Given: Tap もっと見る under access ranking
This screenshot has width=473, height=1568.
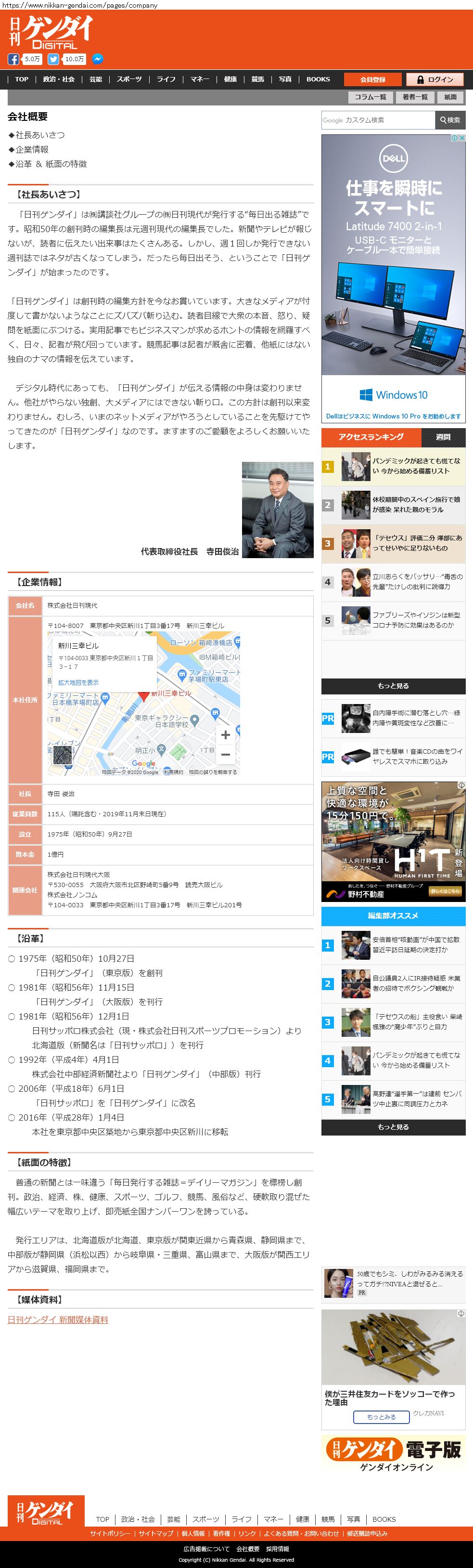Looking at the screenshot, I should 393,685.
